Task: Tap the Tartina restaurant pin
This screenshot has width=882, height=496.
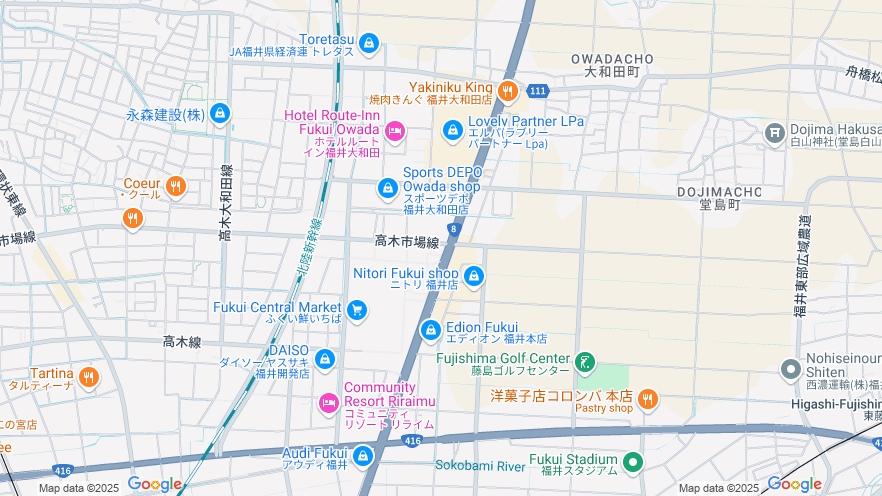Action: click(x=89, y=378)
